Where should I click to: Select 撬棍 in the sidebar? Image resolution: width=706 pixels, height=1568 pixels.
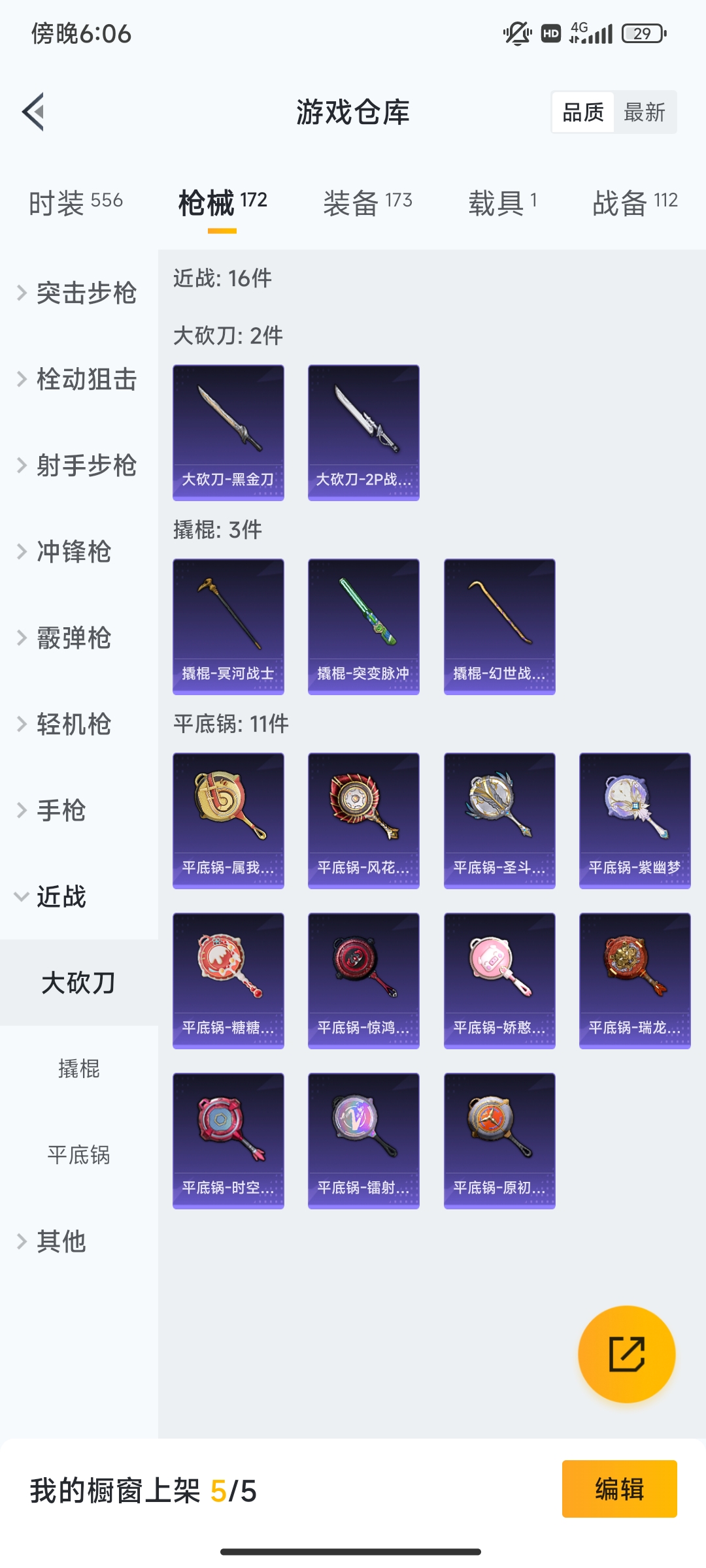coord(78,1069)
